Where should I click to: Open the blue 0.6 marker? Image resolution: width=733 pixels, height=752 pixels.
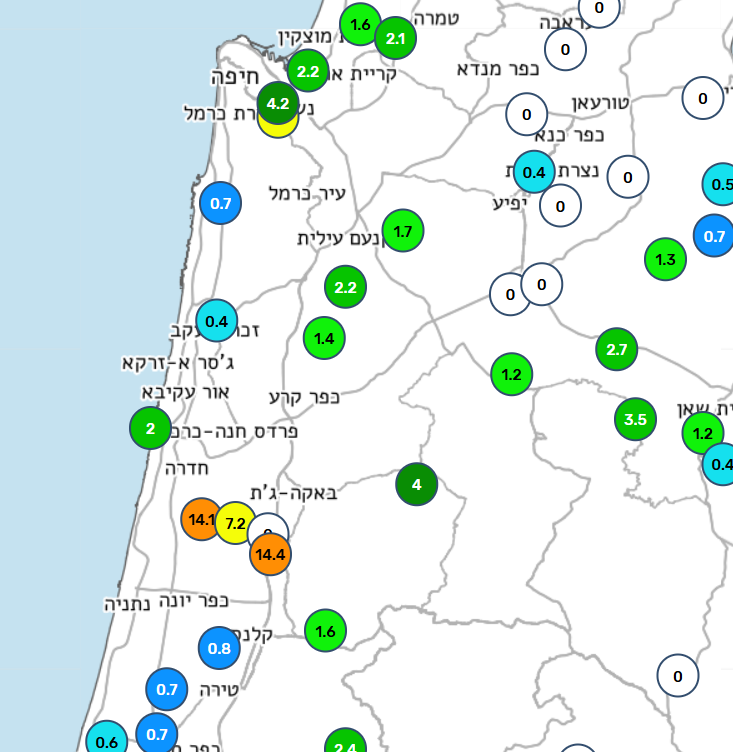click(x=106, y=741)
